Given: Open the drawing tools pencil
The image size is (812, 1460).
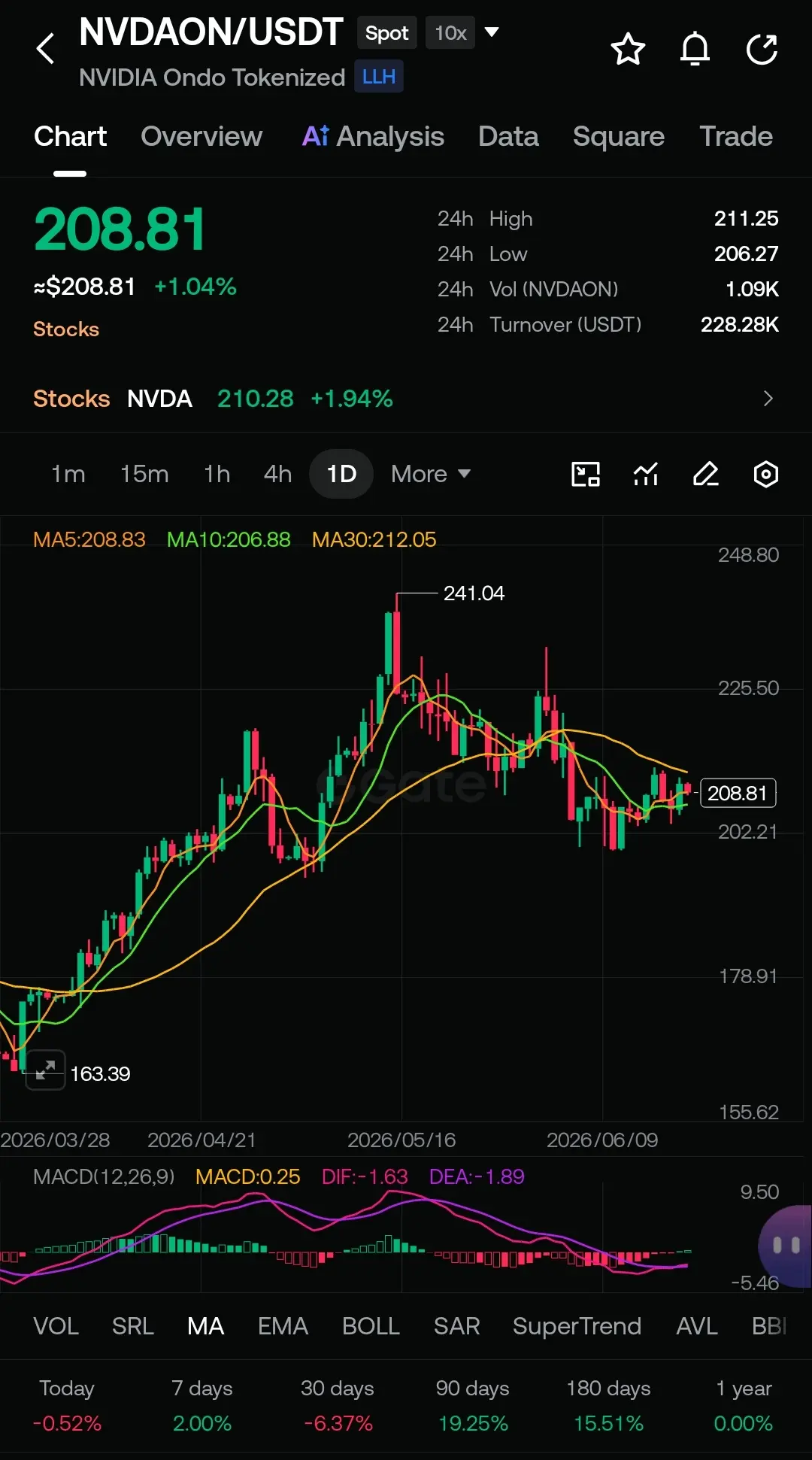Looking at the screenshot, I should tap(706, 474).
